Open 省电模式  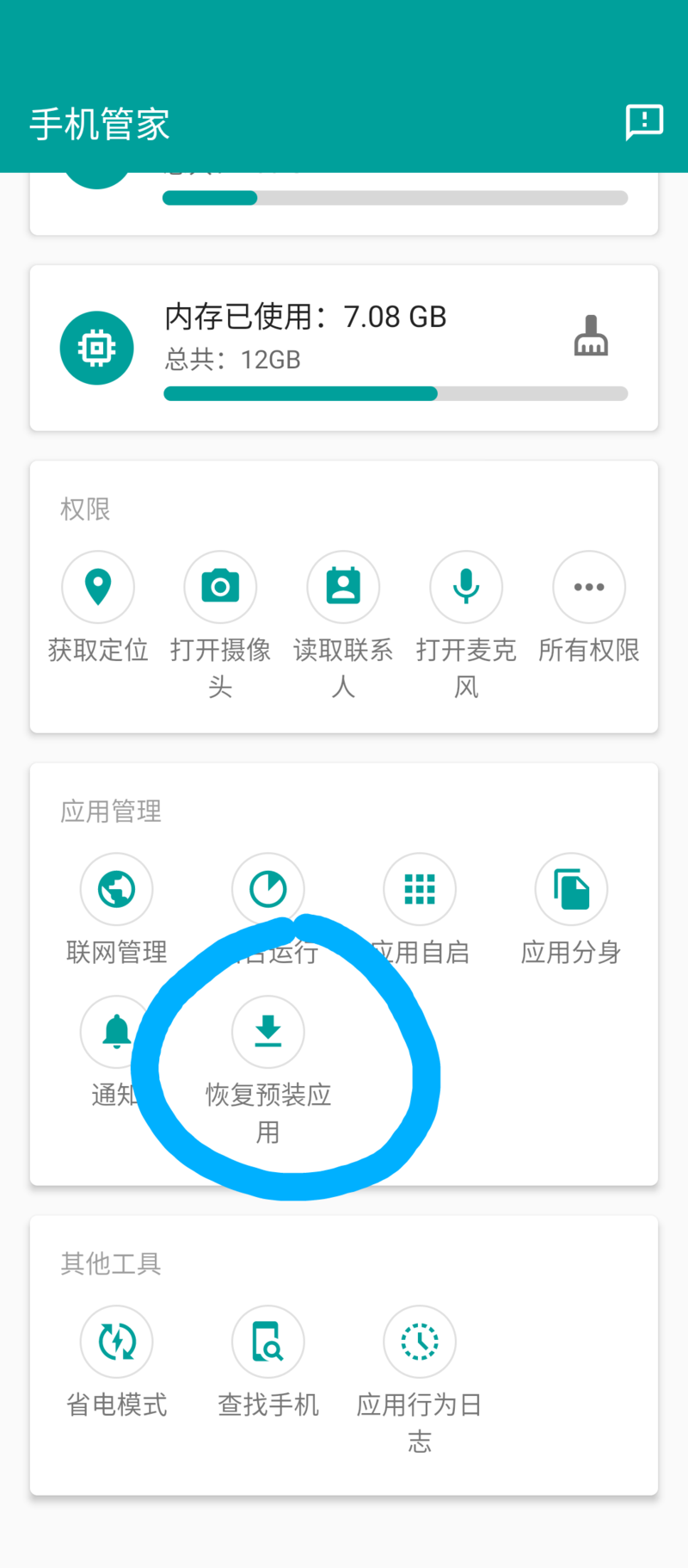point(117,1342)
